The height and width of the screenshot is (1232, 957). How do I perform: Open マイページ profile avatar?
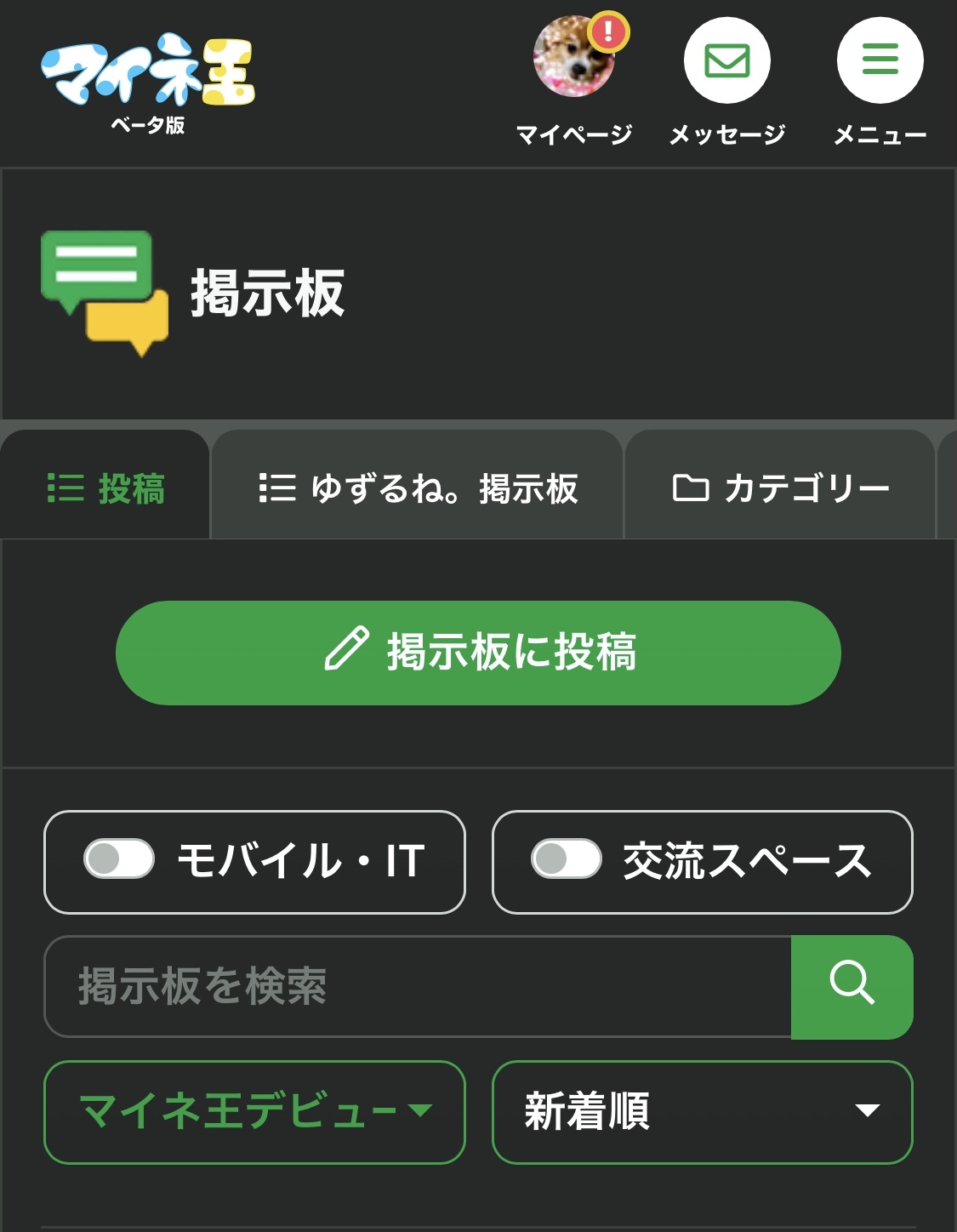click(x=574, y=58)
